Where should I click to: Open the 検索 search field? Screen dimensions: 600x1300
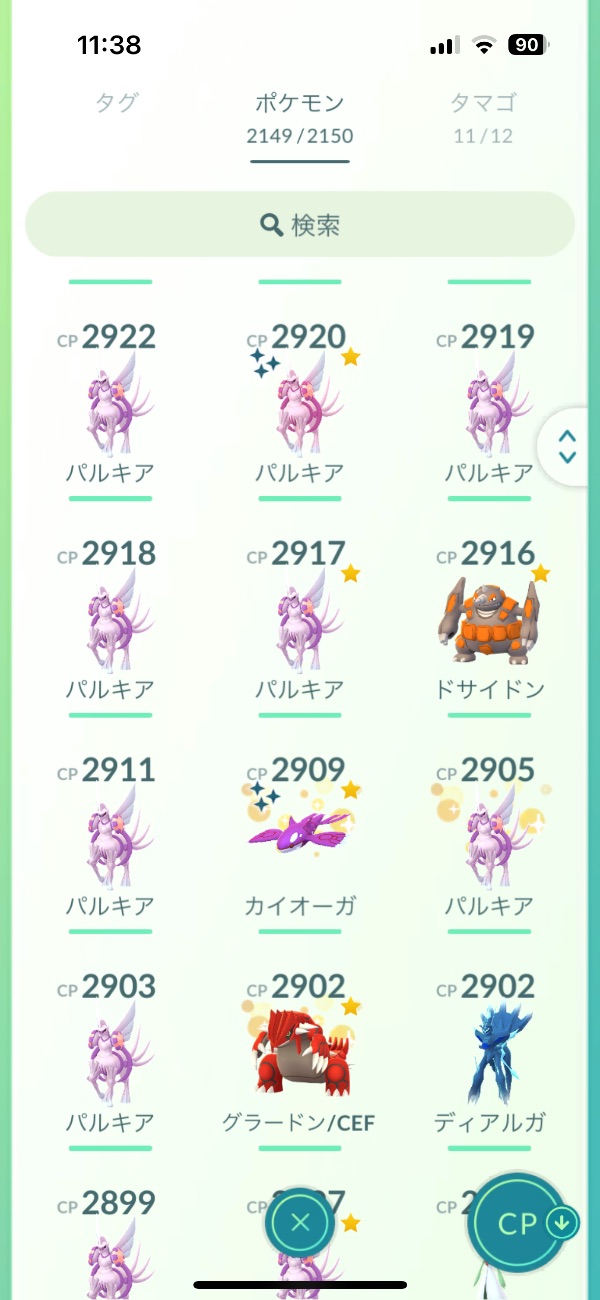pyautogui.click(x=300, y=225)
